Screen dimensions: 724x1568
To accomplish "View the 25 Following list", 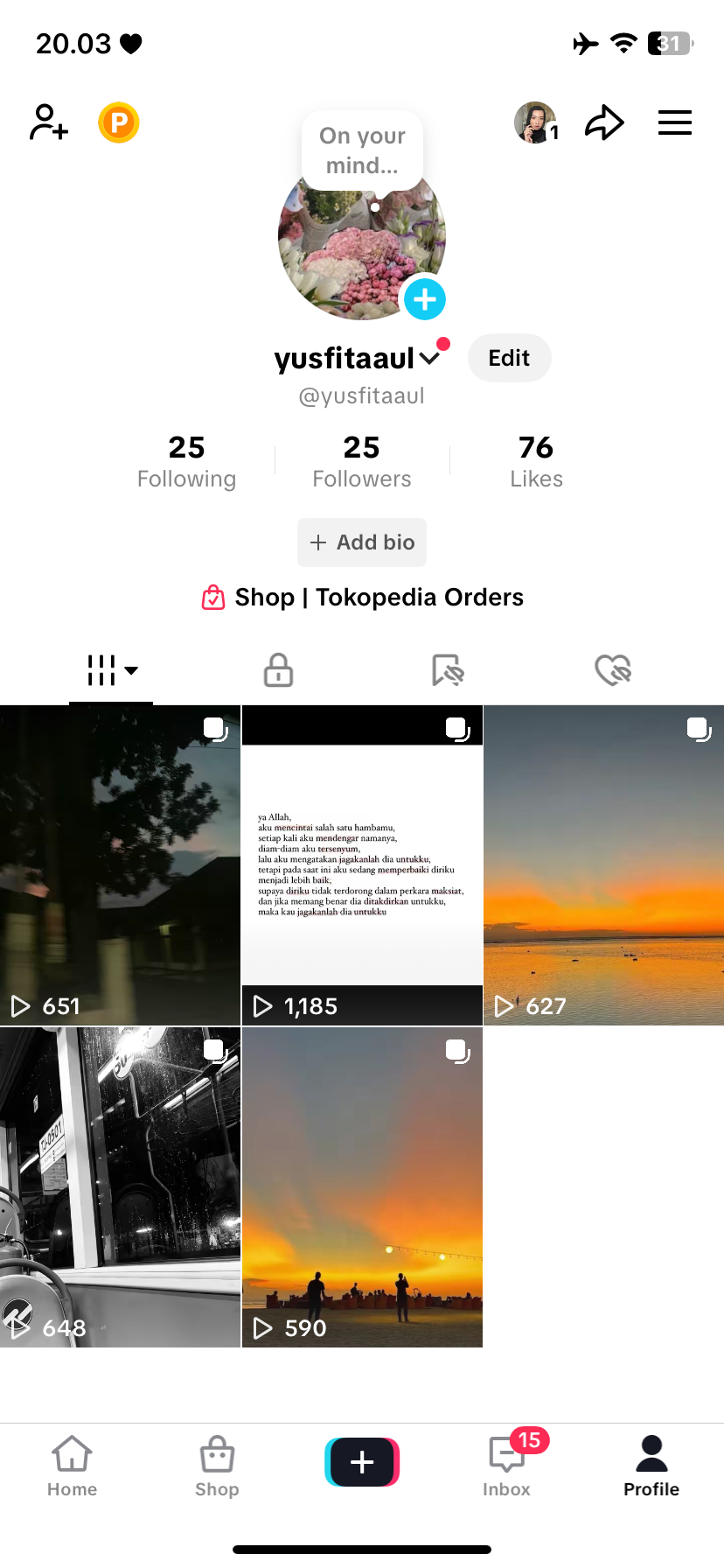I will (186, 461).
